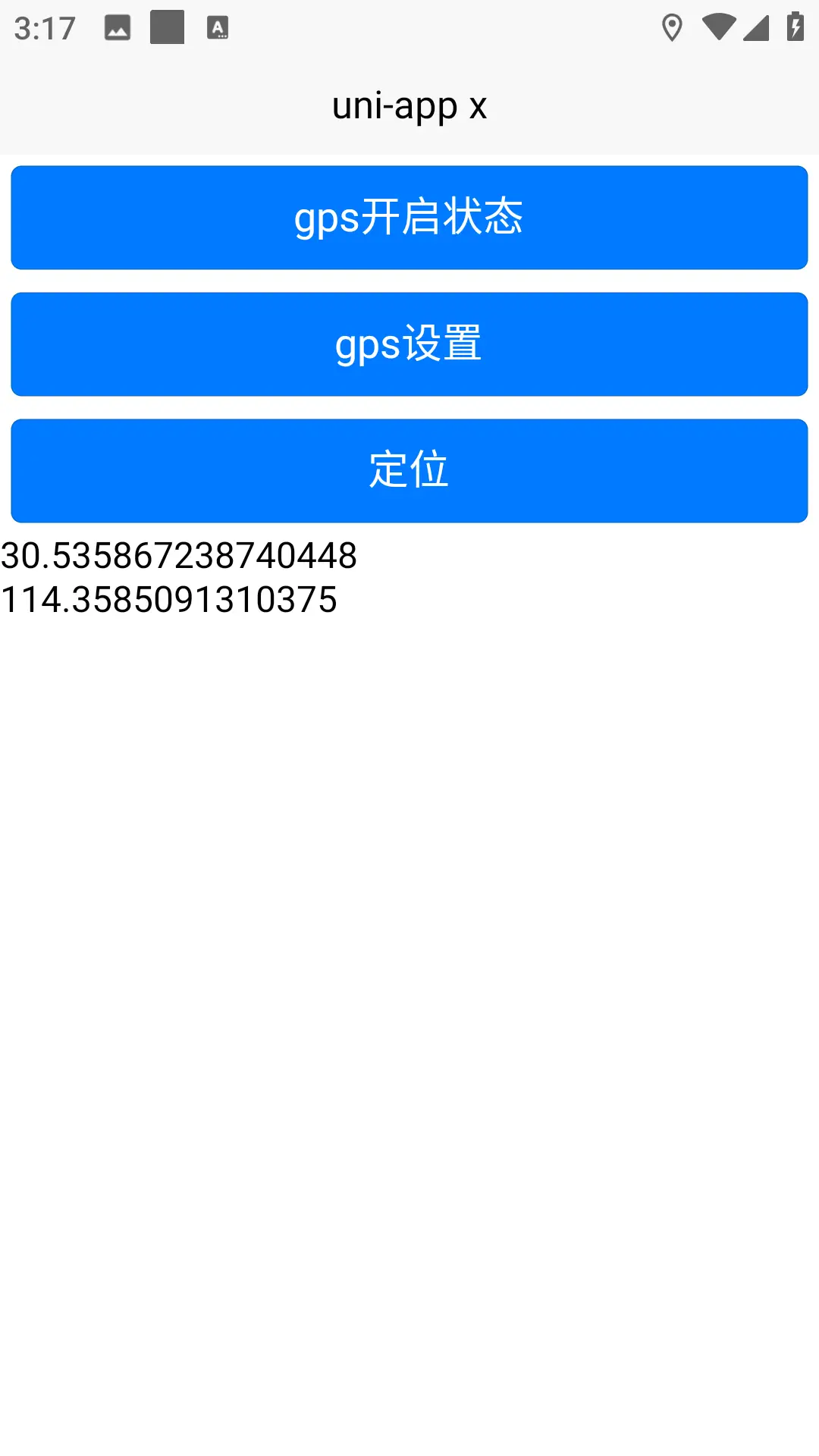
Task: Check the gps开启状态 button
Action: tap(409, 218)
